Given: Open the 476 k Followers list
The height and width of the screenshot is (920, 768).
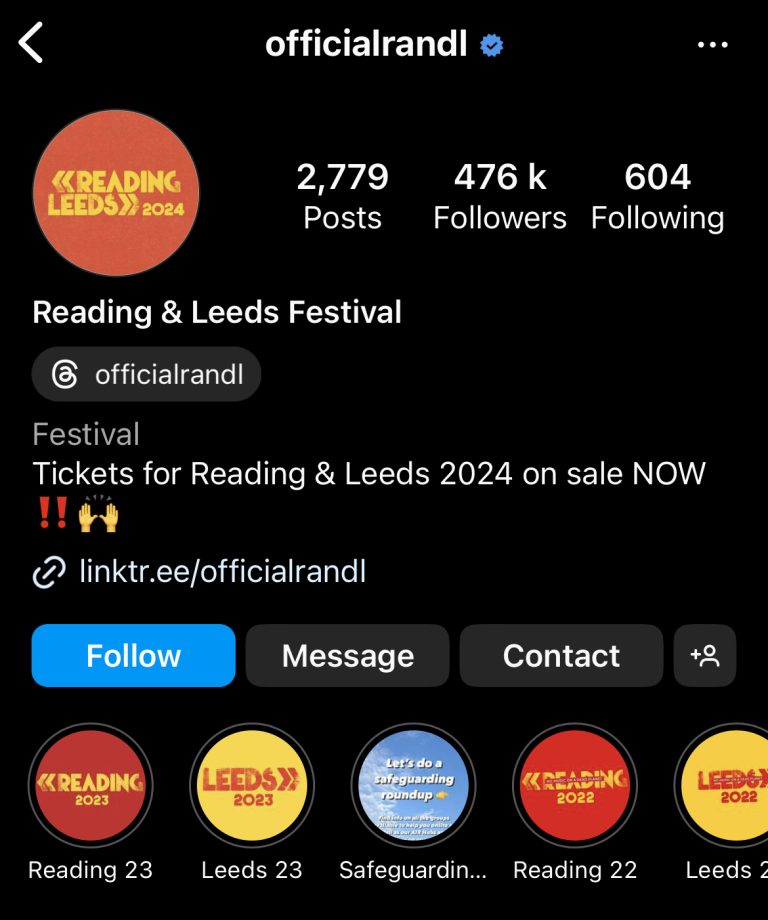Looking at the screenshot, I should point(499,196).
